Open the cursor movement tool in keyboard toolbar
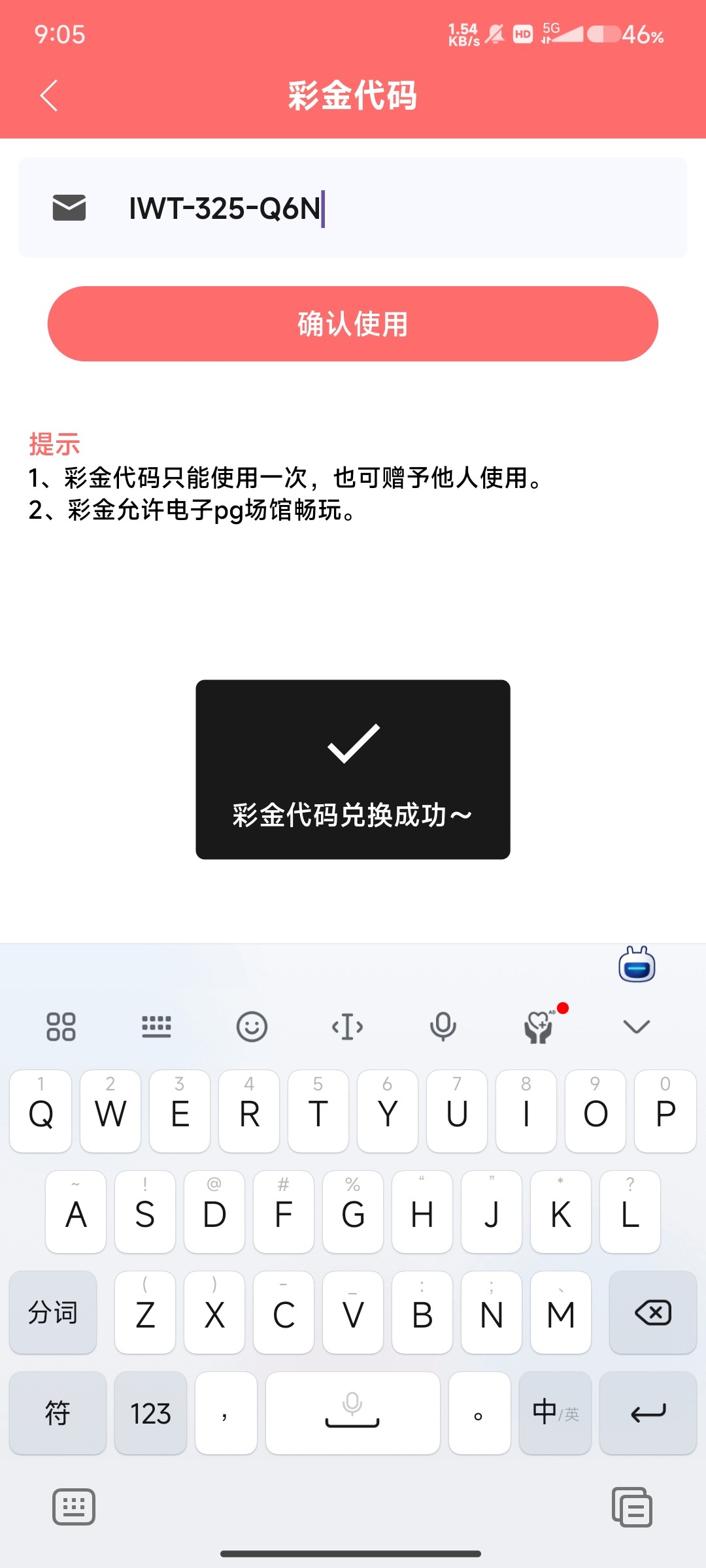This screenshot has height=1568, width=706. coord(347,1026)
